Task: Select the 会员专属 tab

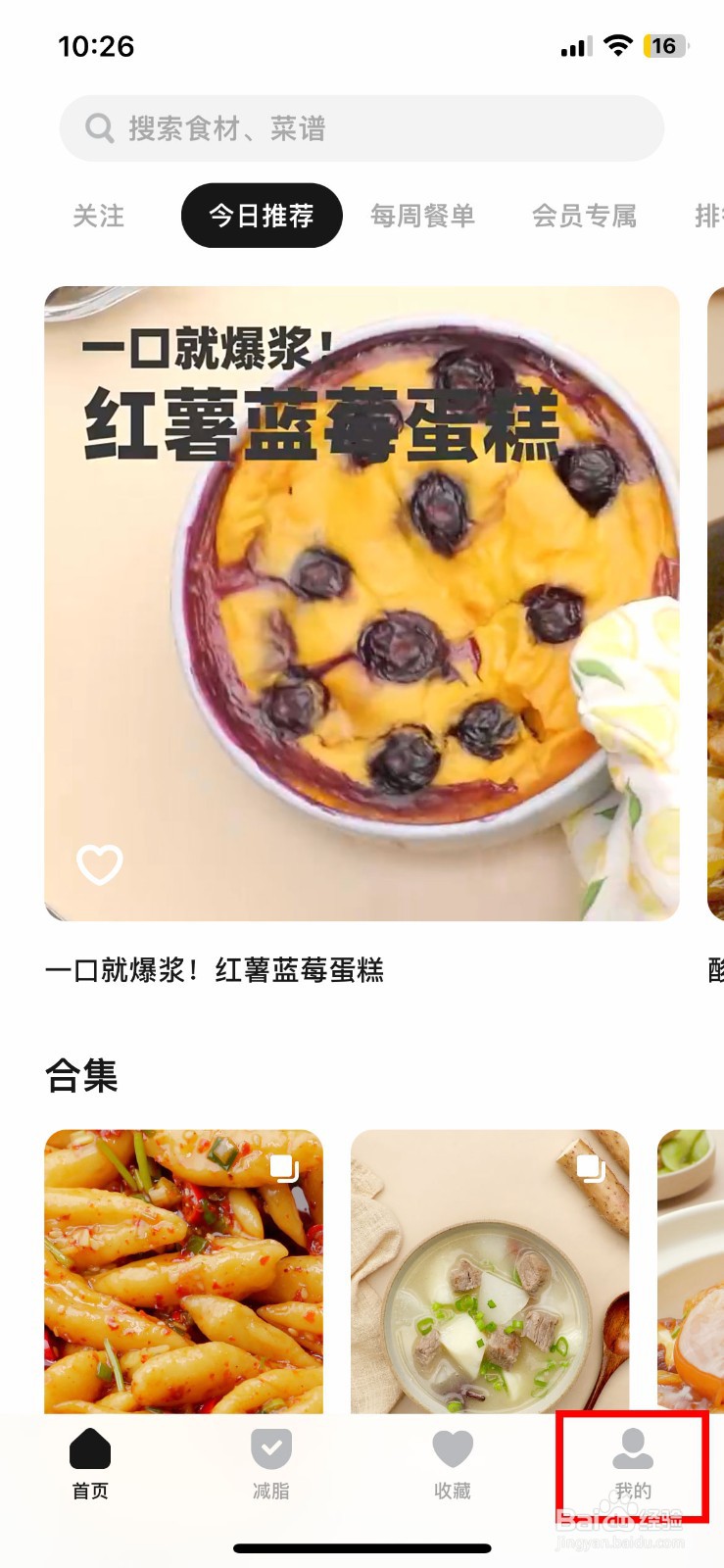Action: pos(584,217)
